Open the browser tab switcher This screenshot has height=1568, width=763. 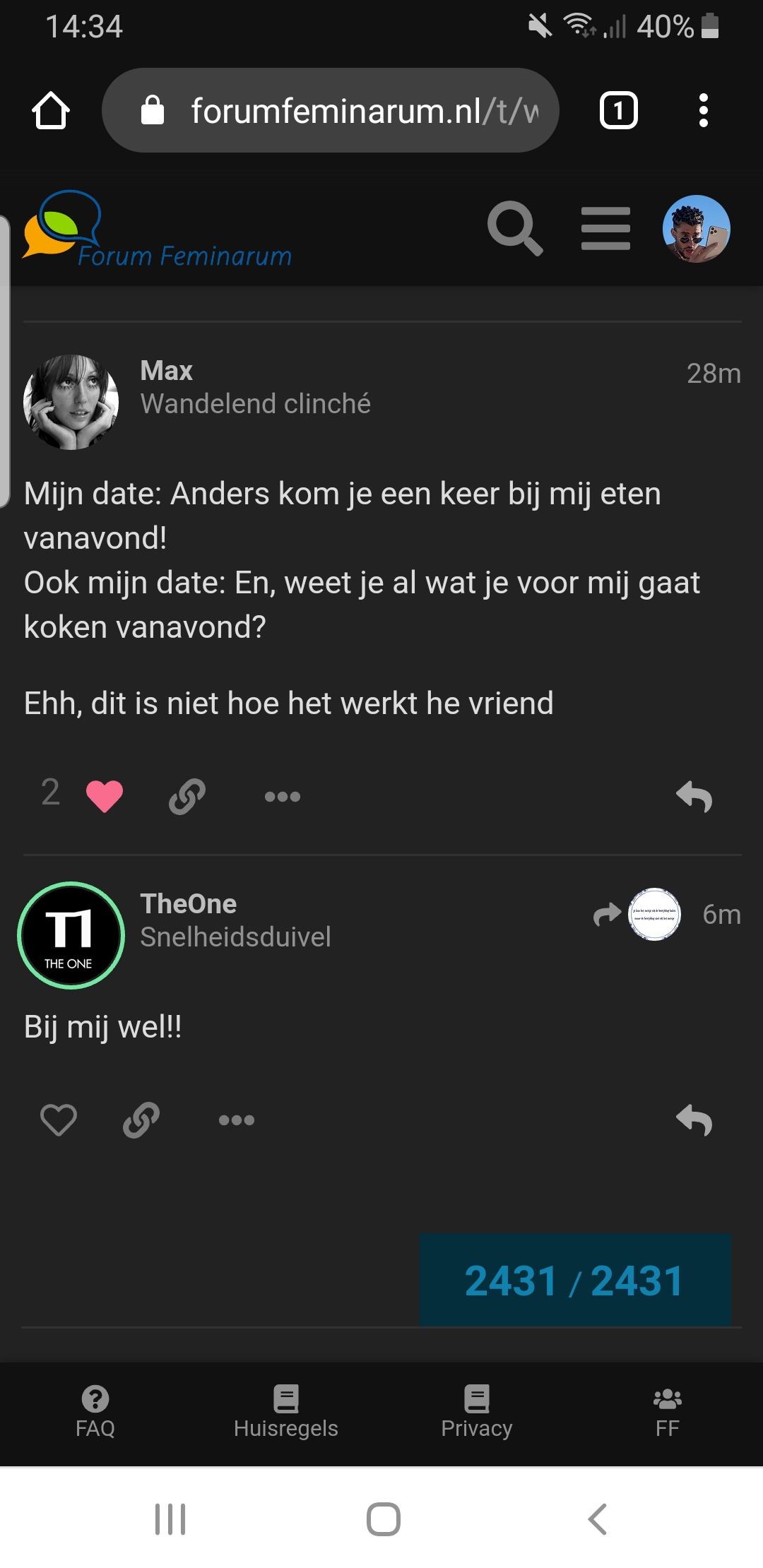click(619, 110)
